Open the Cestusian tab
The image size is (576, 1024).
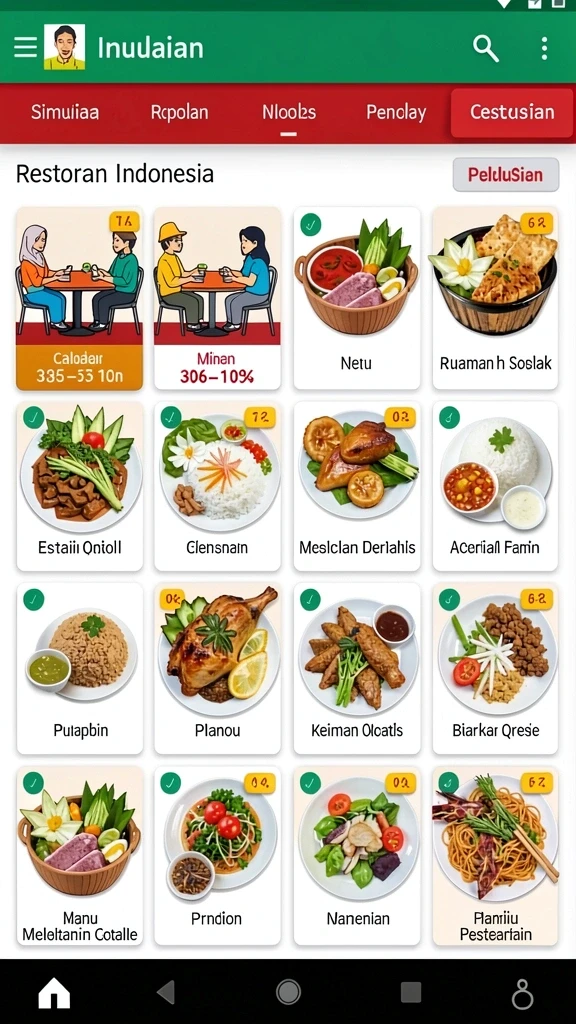click(512, 112)
